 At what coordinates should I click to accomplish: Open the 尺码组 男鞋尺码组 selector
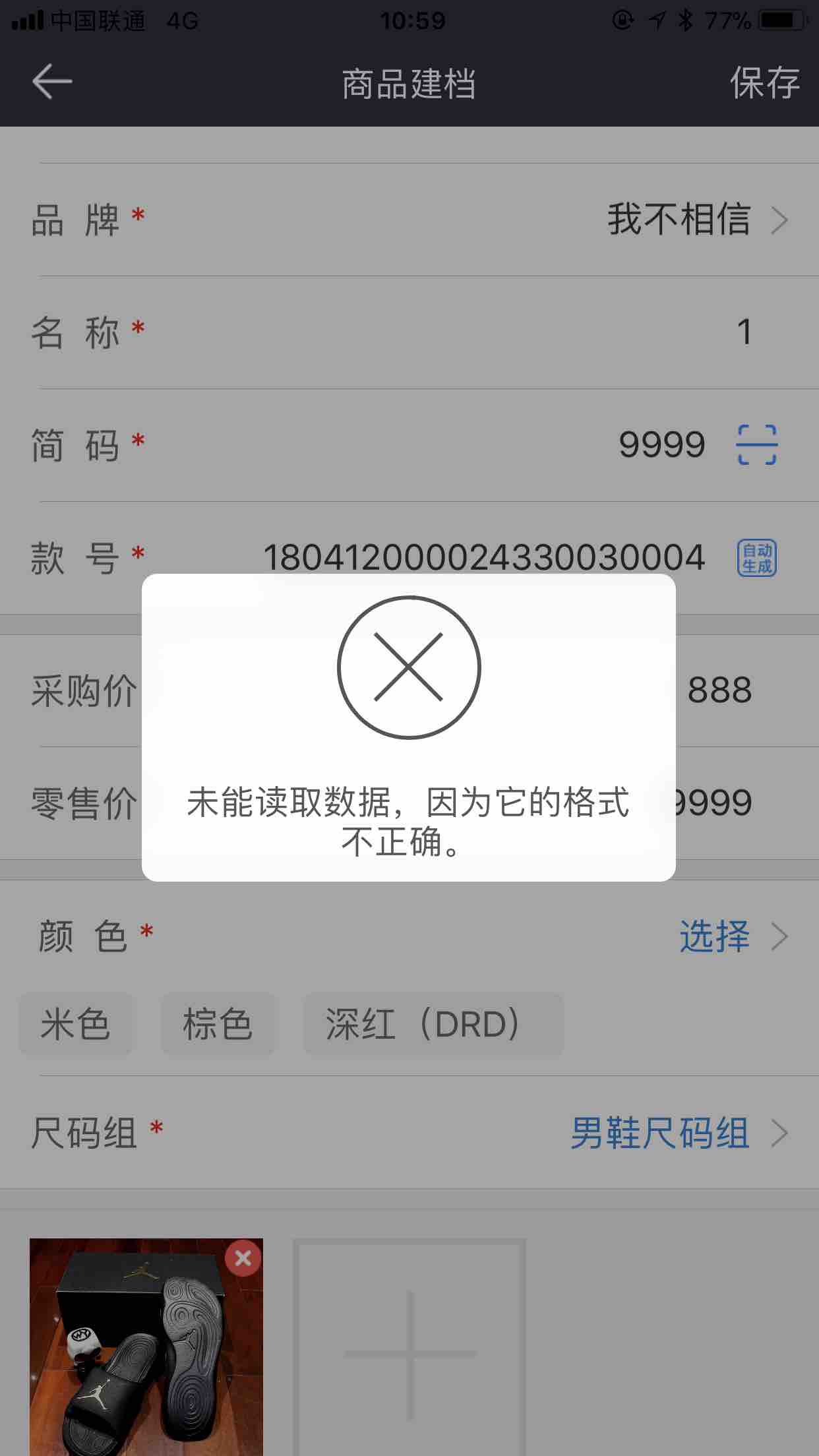pos(678,1134)
